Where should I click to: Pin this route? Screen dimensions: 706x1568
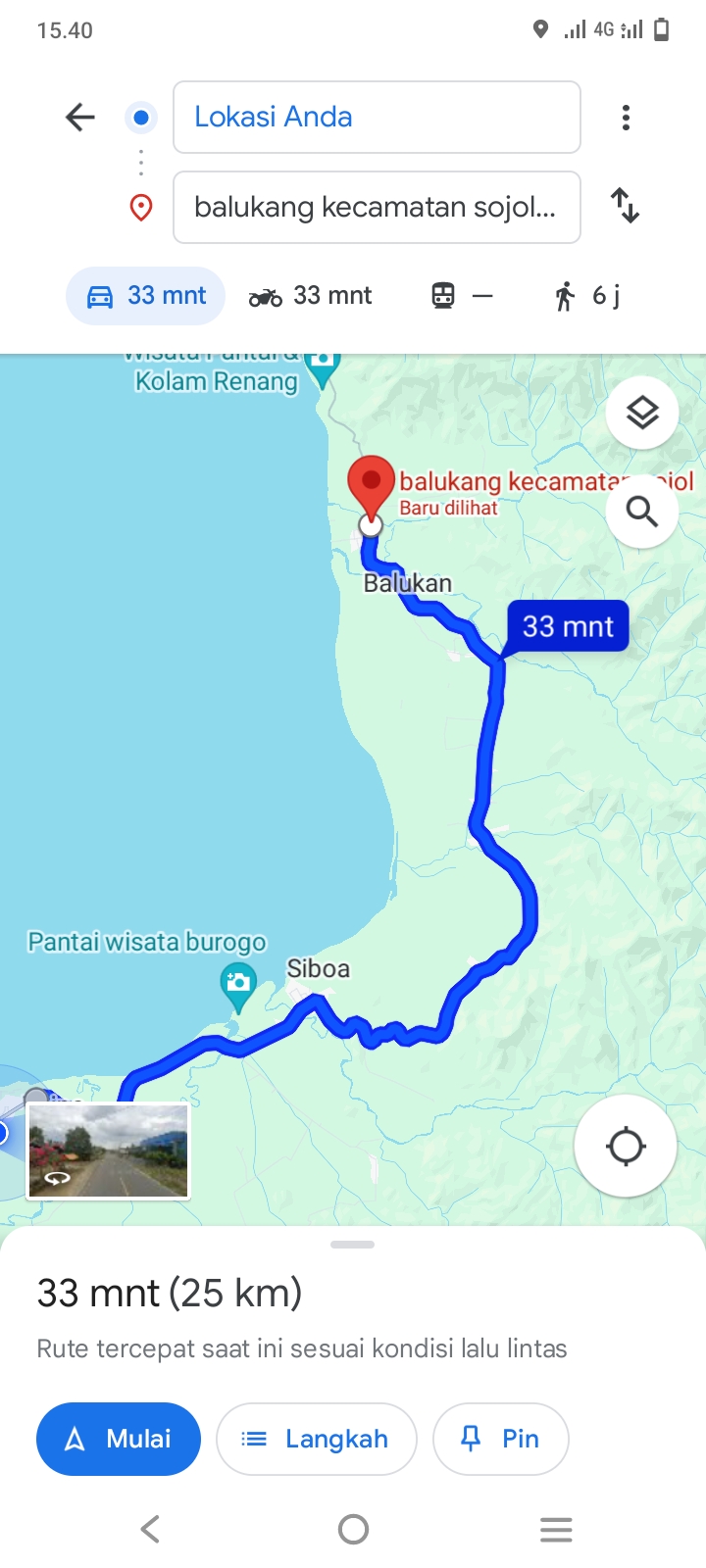pos(501,1439)
